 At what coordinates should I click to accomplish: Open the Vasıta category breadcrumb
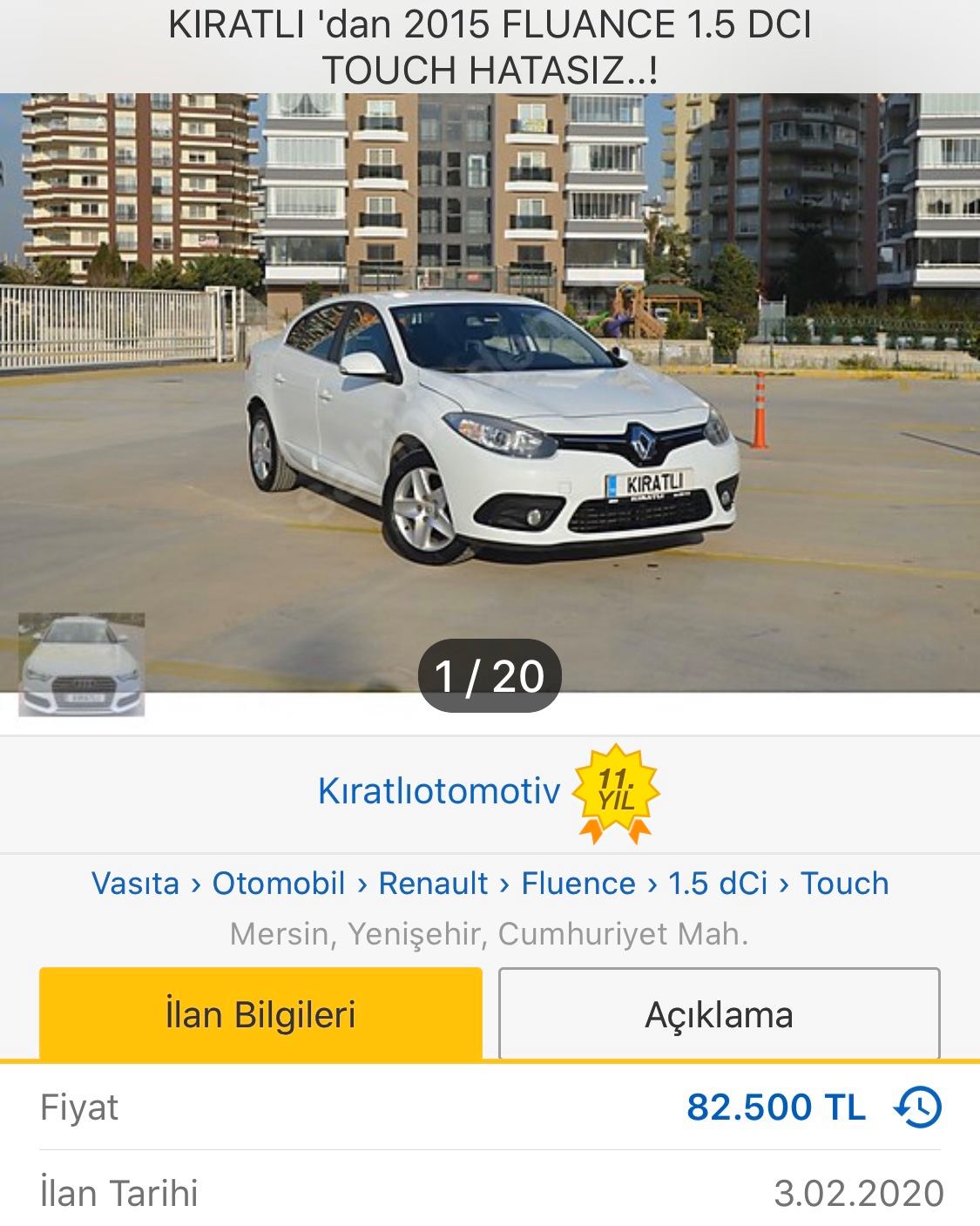click(135, 884)
